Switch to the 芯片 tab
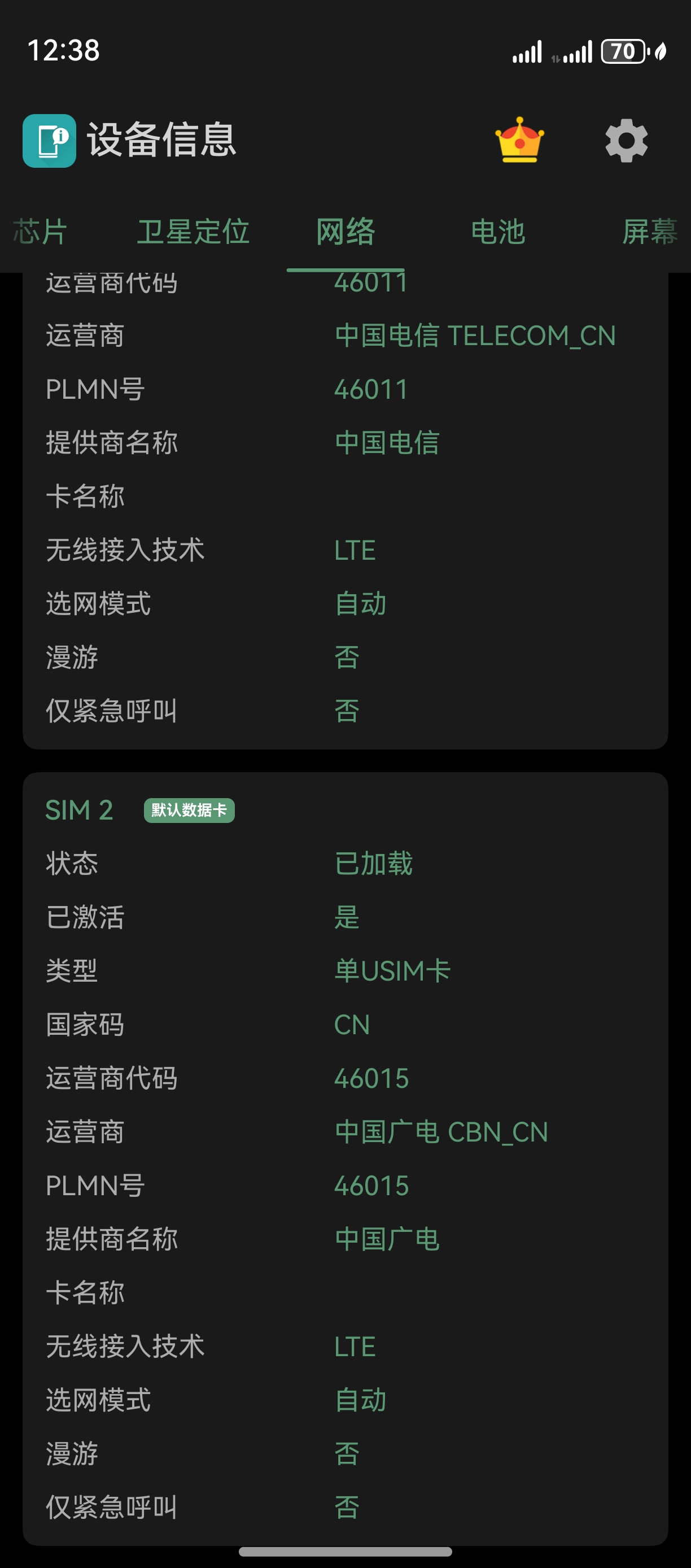 pos(40,232)
